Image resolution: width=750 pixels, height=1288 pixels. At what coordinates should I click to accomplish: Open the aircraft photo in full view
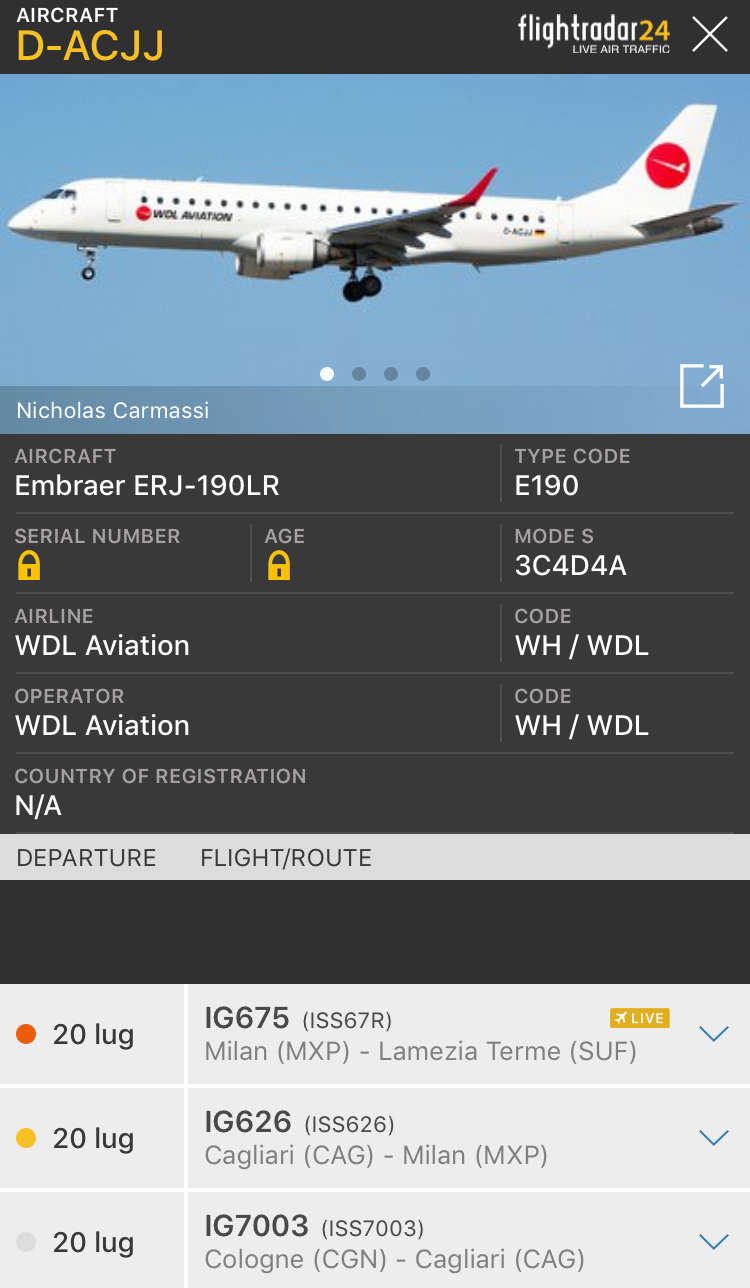[701, 386]
